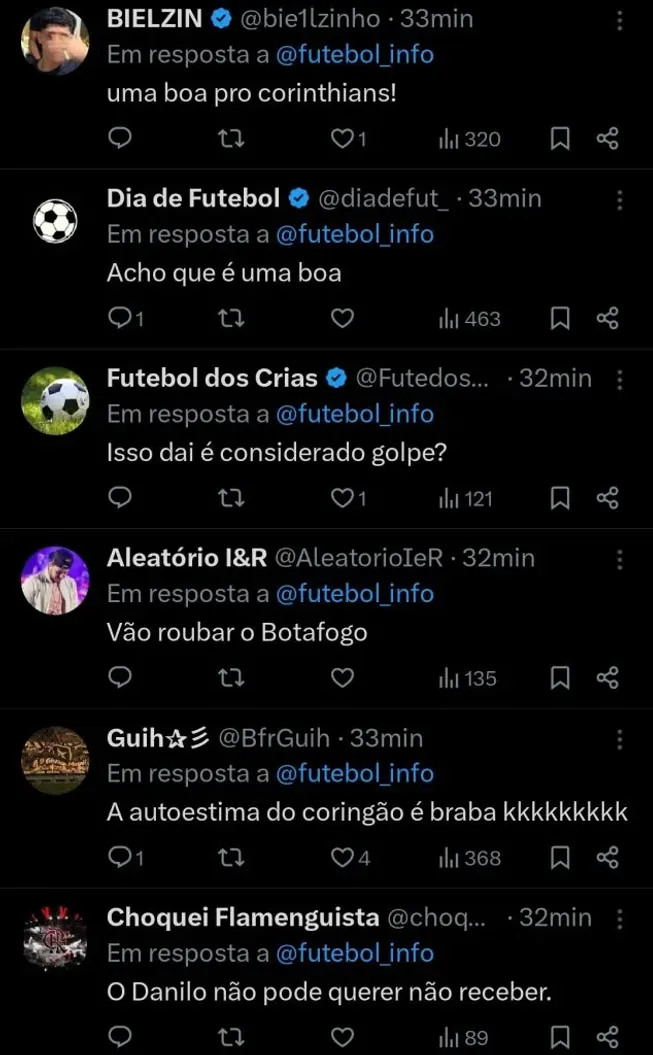
Task: Repost Choquei Flamenguista's reply
Action: pyautogui.click(x=231, y=1036)
